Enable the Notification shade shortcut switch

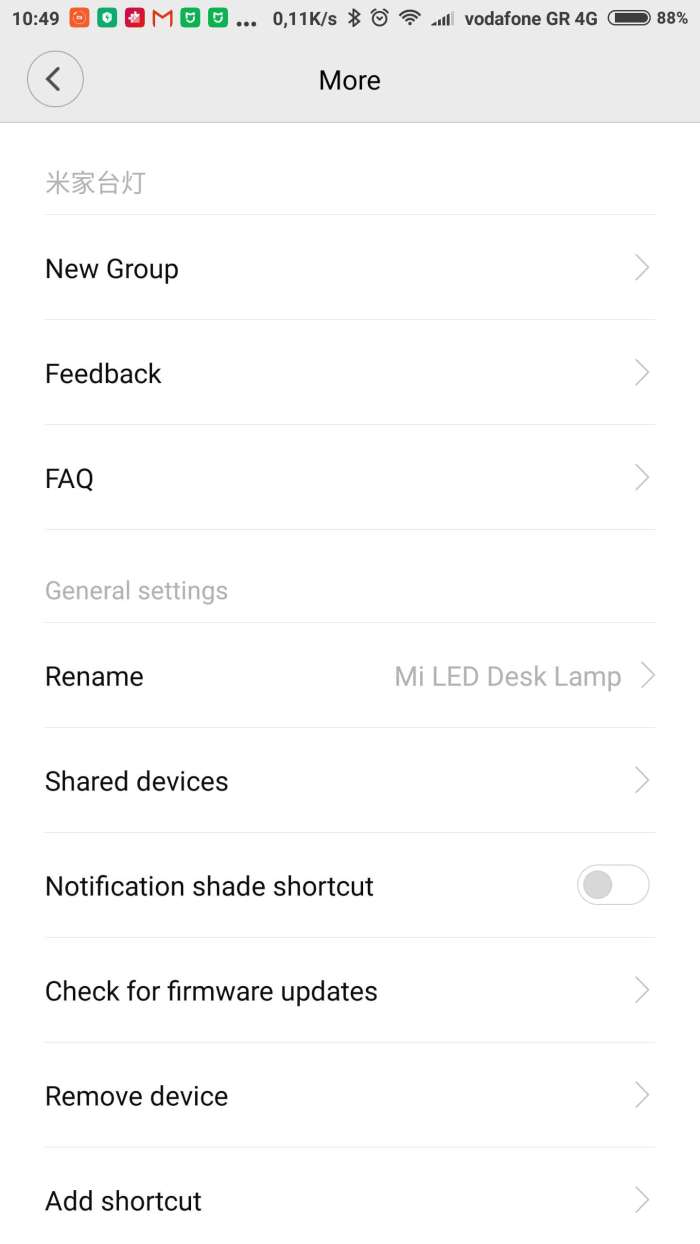pyautogui.click(x=612, y=885)
